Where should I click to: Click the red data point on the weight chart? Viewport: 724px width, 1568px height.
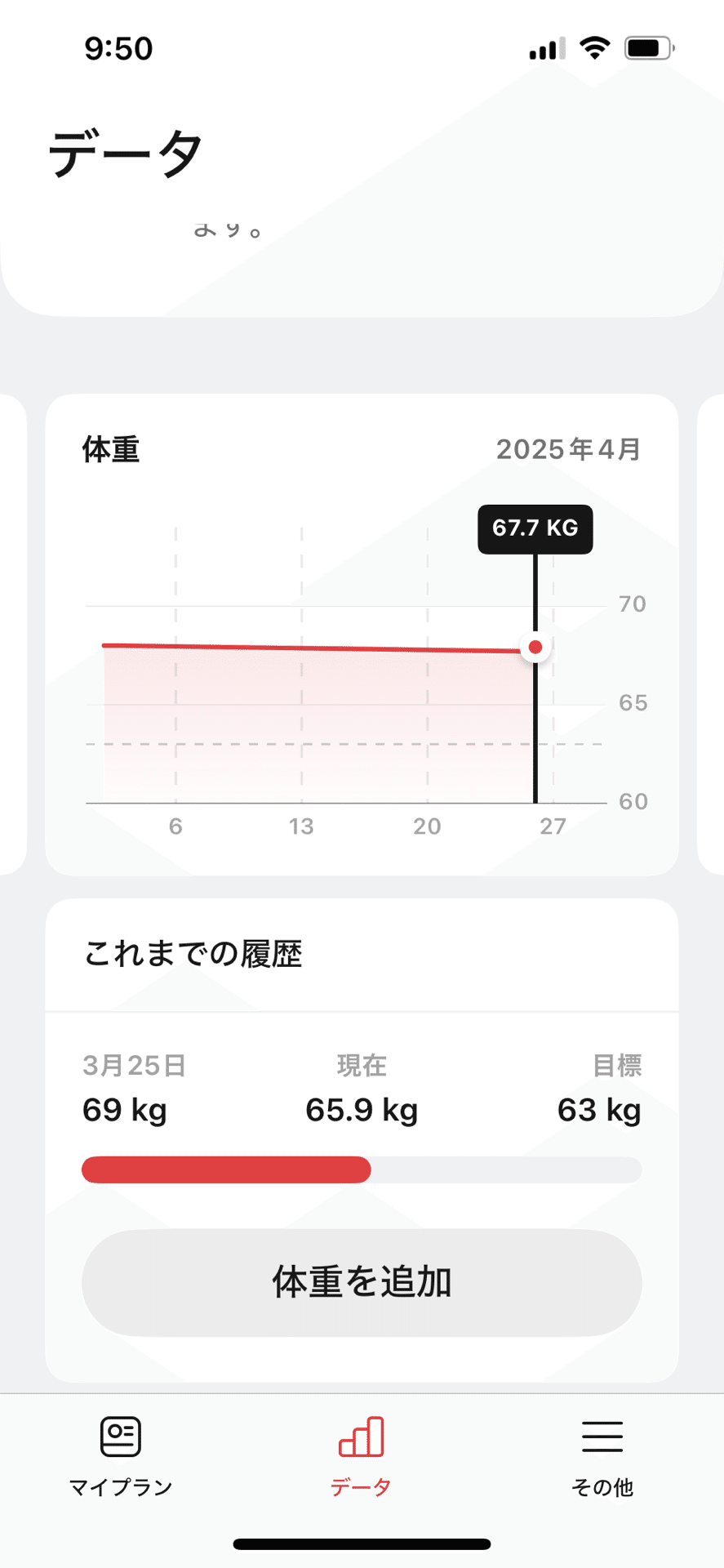point(535,647)
